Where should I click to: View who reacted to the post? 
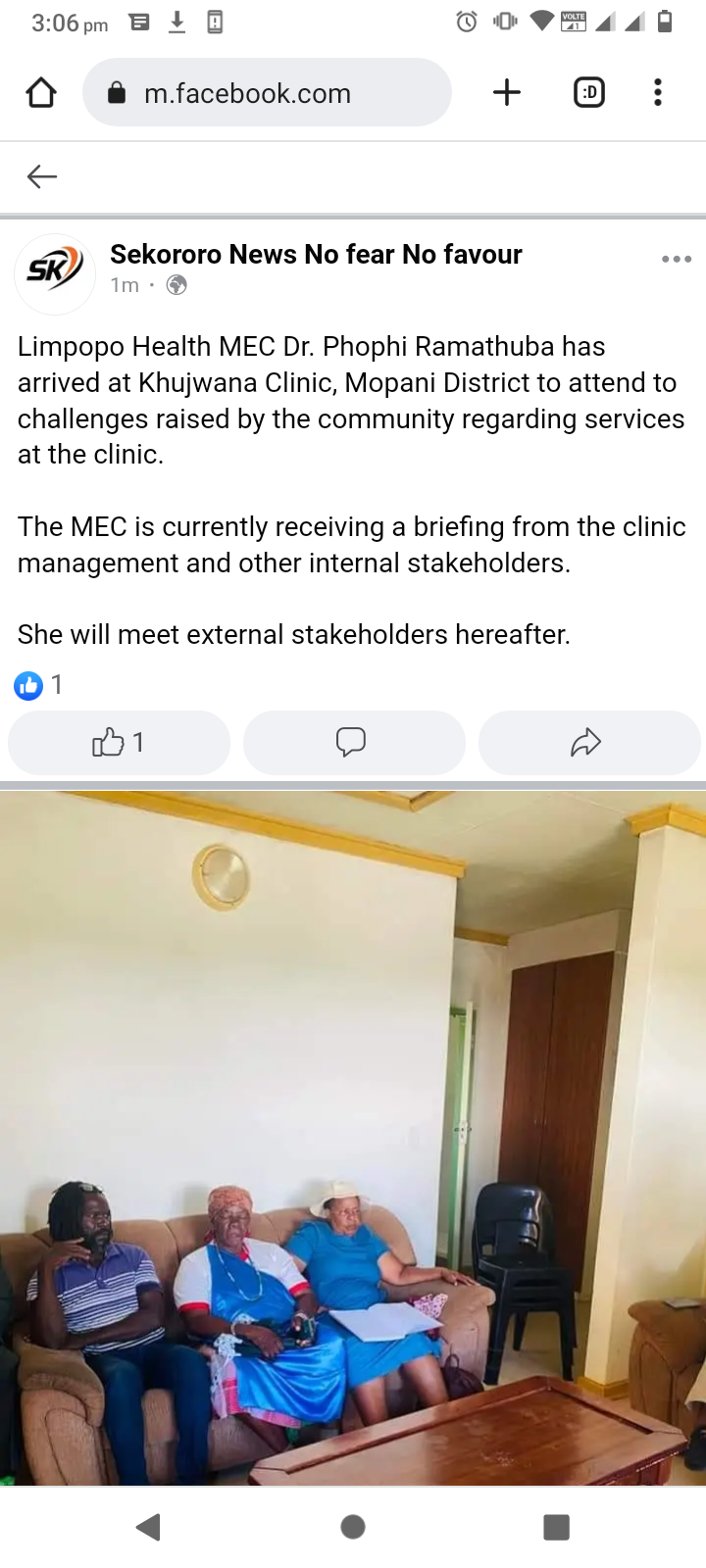pos(39,685)
